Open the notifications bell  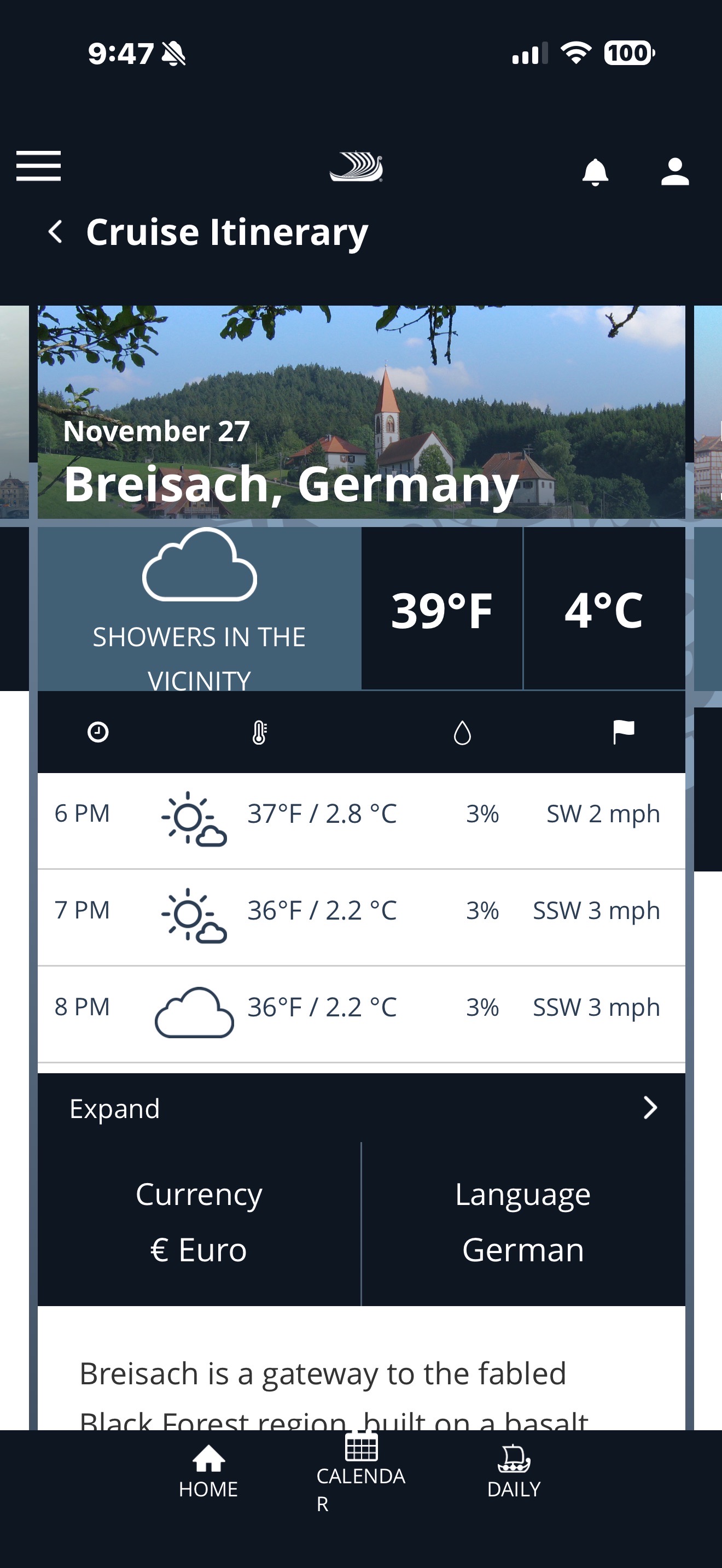(x=595, y=172)
